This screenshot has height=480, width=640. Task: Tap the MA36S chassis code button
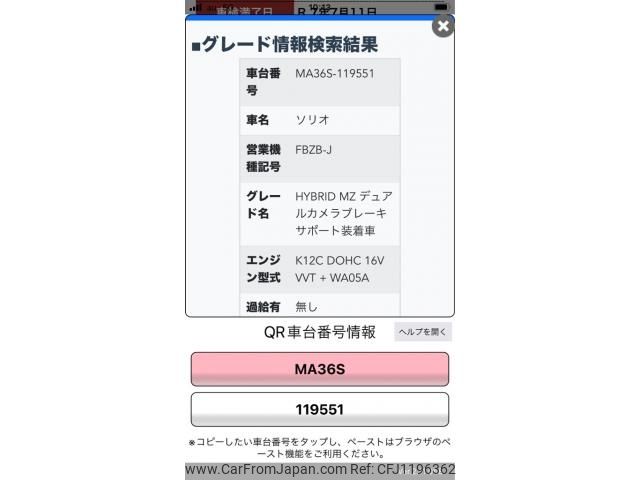(320, 369)
